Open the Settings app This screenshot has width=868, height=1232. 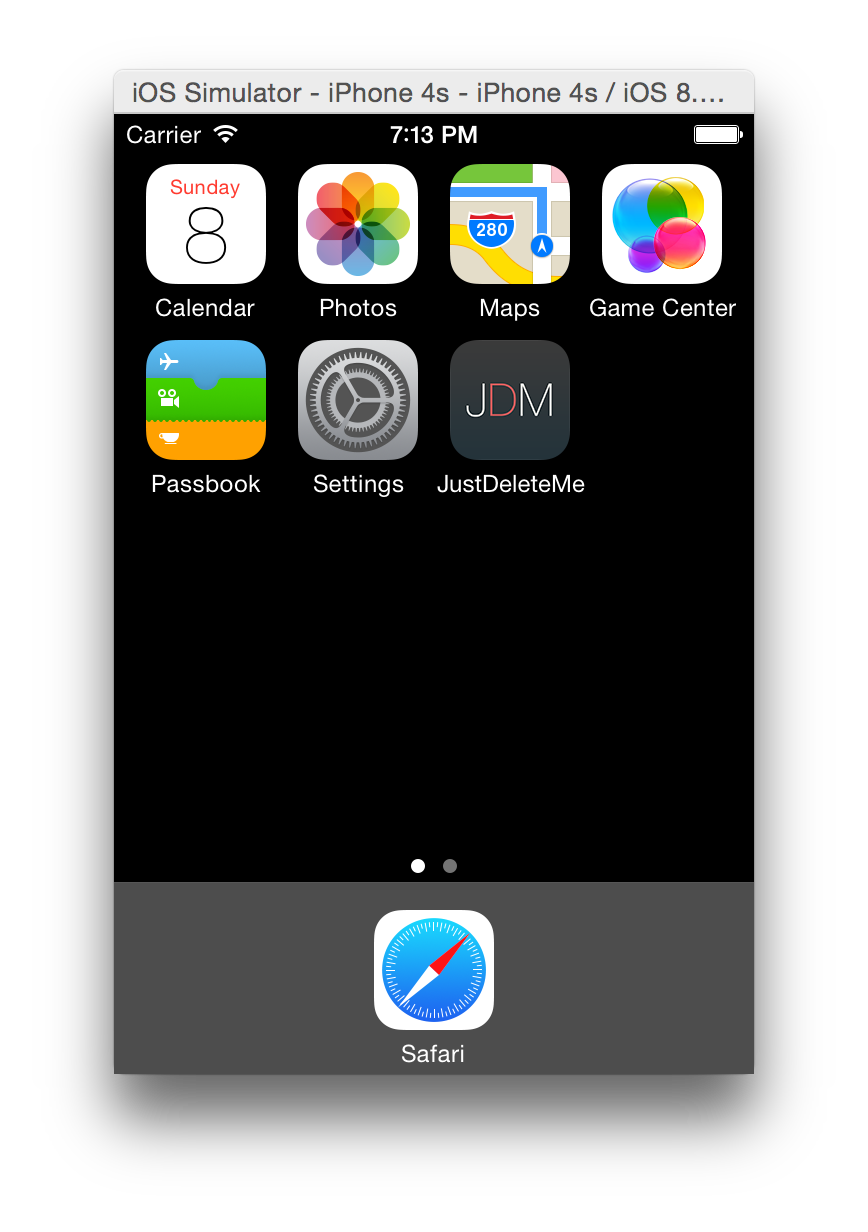[x=358, y=400]
